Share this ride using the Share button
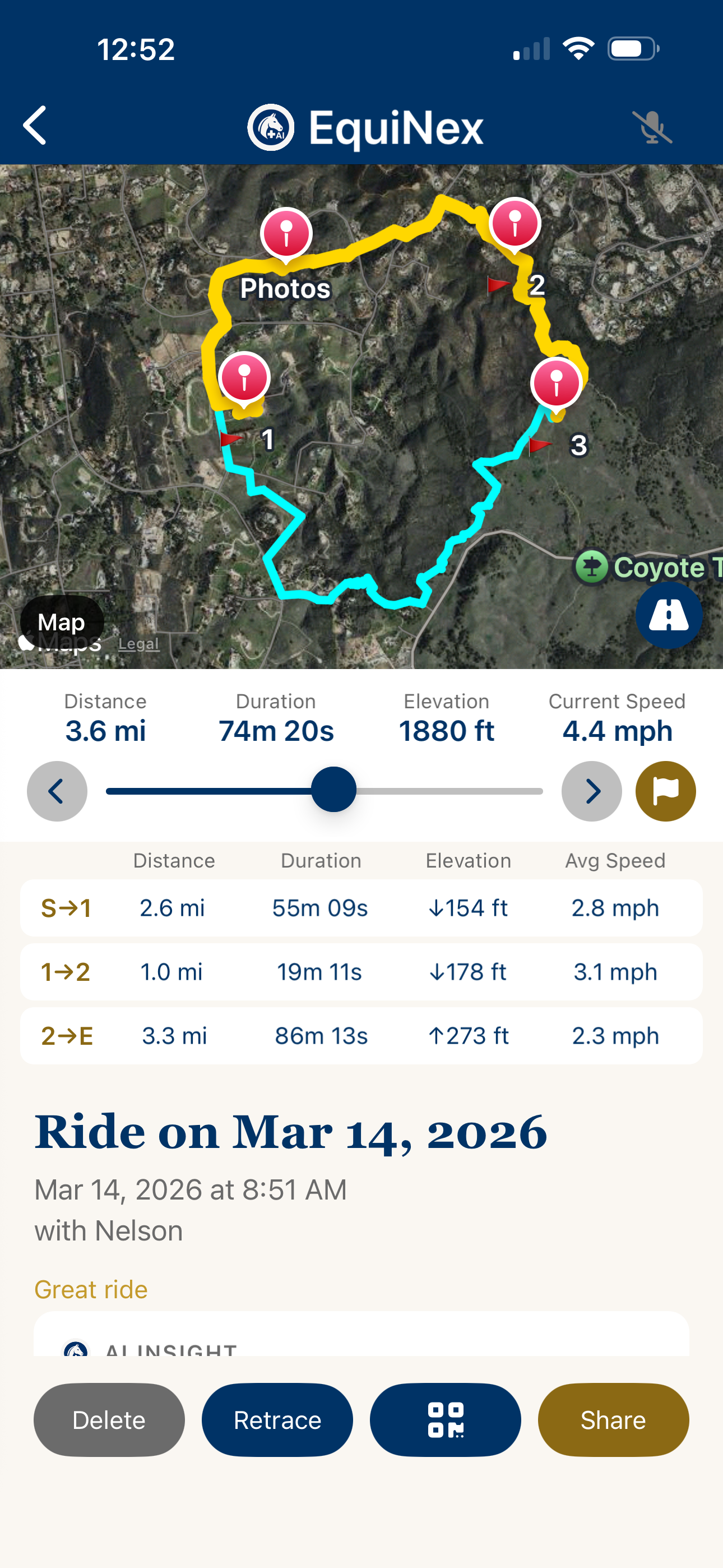 pos(613,1419)
